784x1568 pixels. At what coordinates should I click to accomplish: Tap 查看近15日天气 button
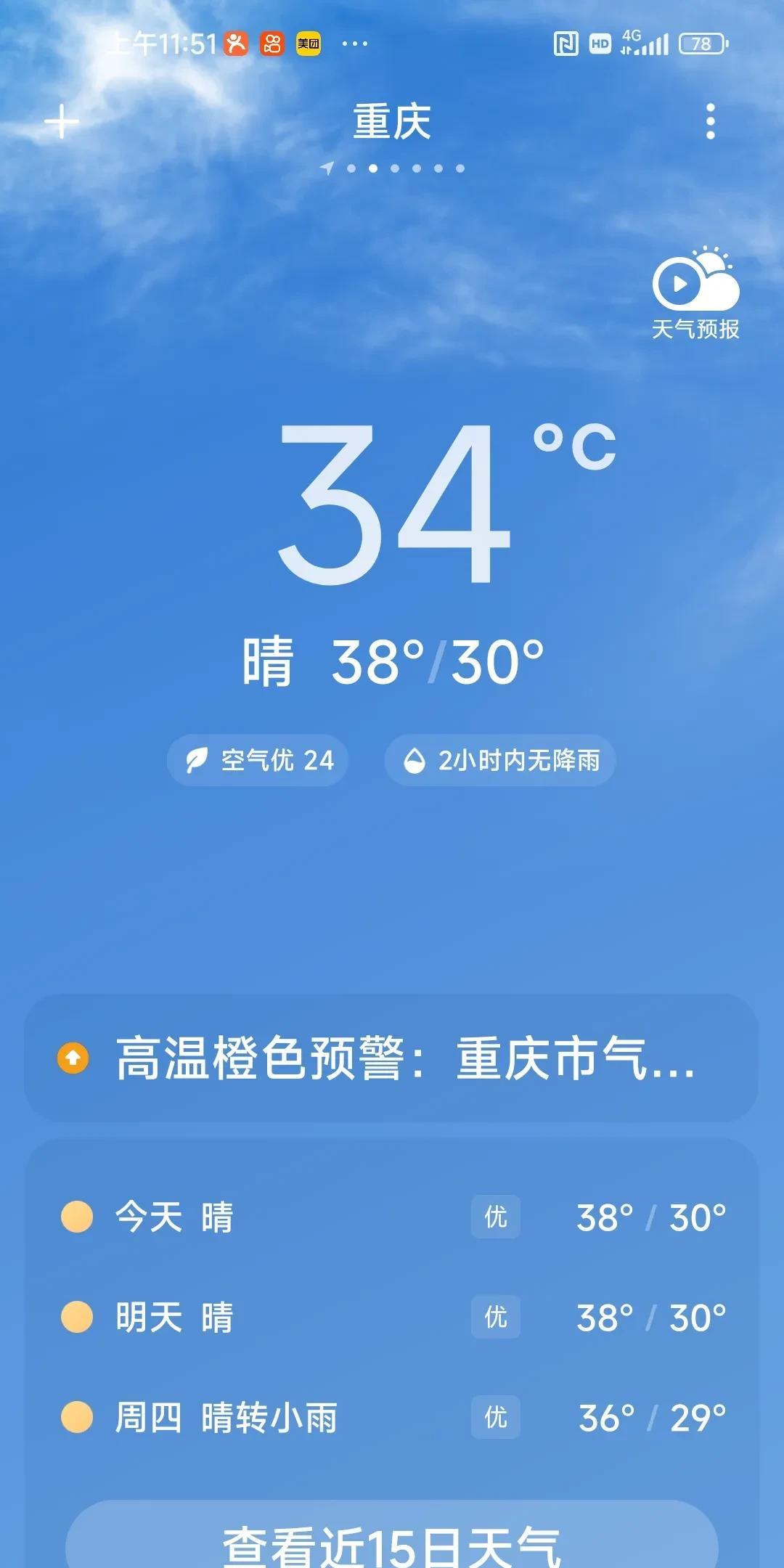pos(392,1543)
